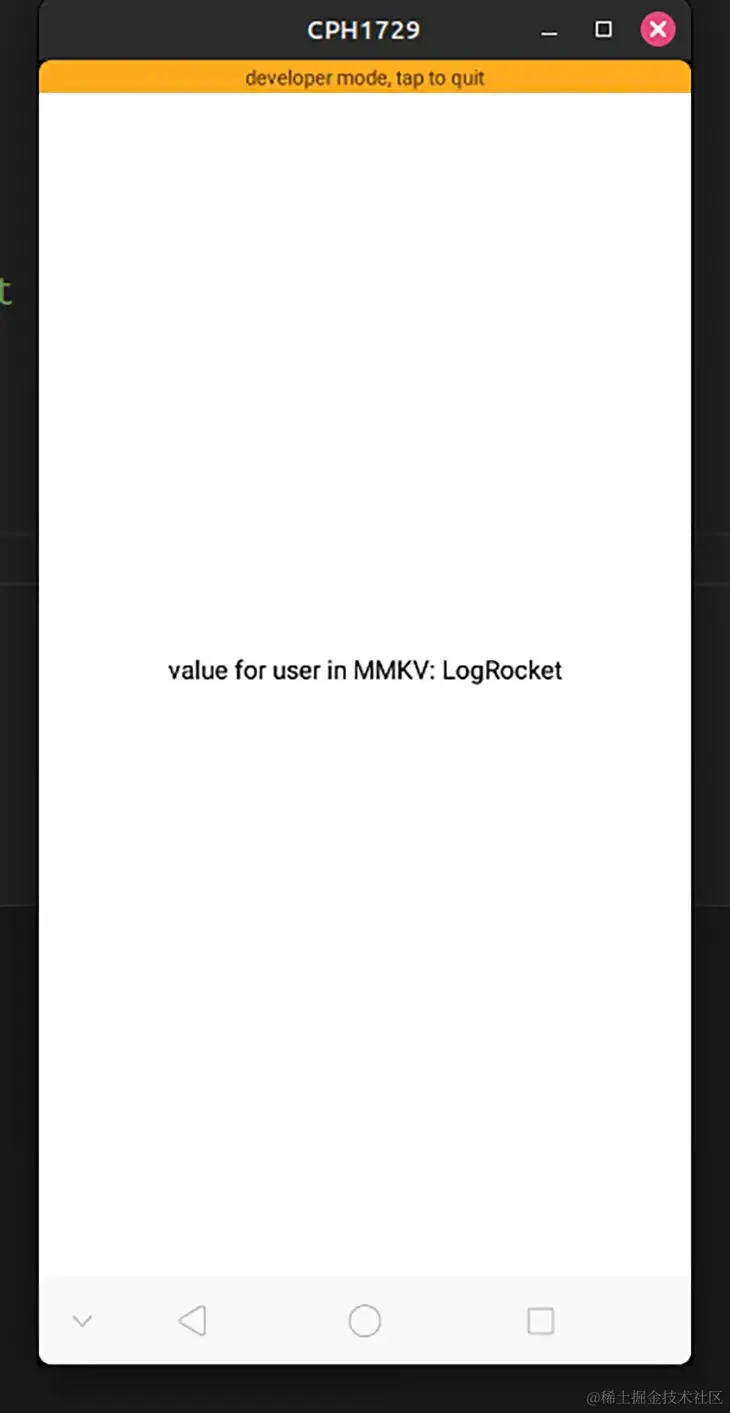Viewport: 730px width, 1413px height.
Task: Minimize the CPH1729 window
Action: click(x=549, y=31)
